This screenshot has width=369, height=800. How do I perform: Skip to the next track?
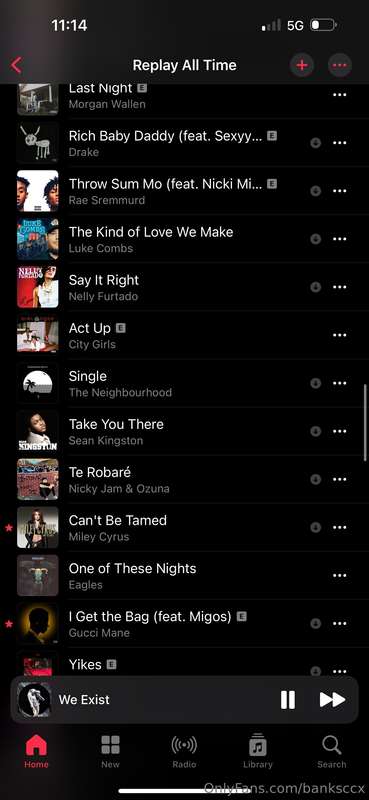coord(332,699)
